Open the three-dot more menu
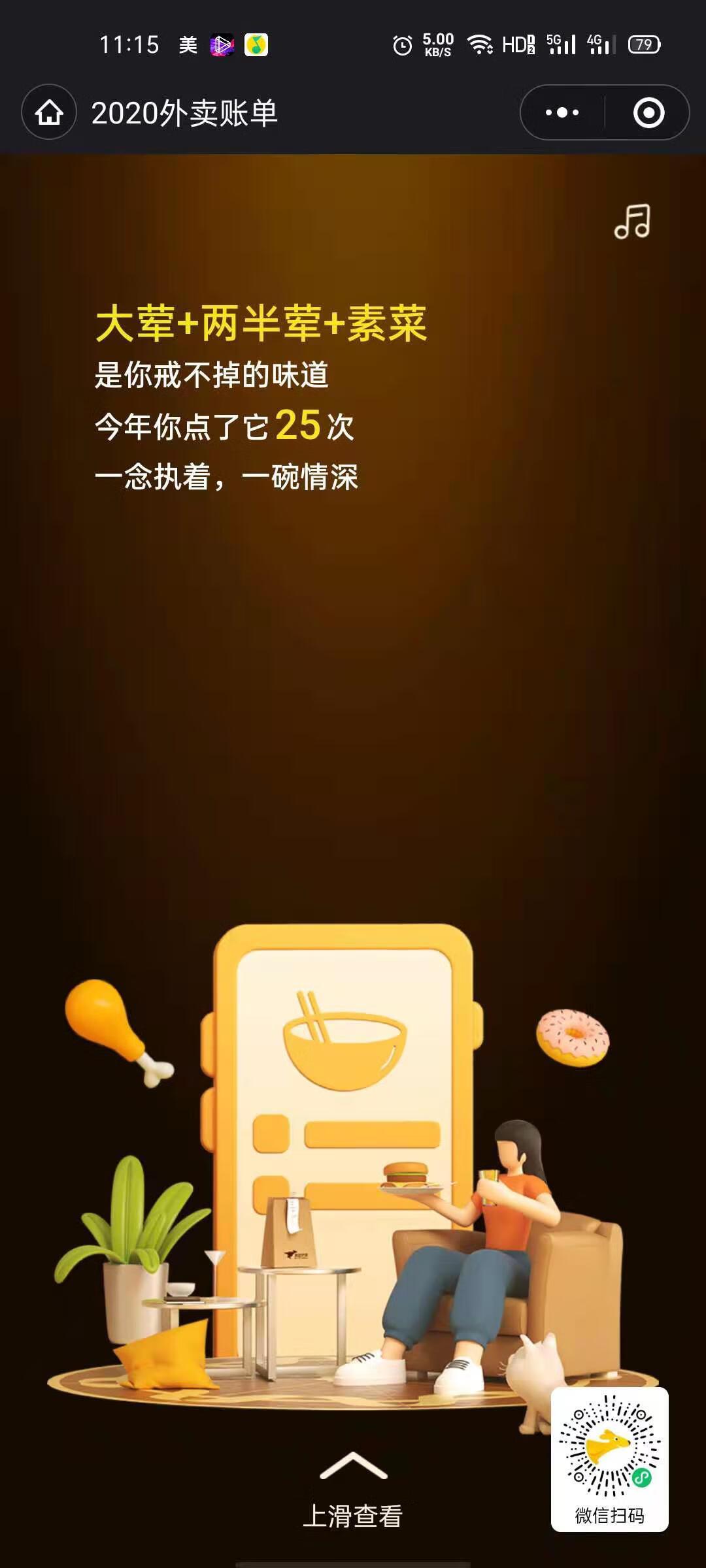706x1568 pixels. coord(562,112)
